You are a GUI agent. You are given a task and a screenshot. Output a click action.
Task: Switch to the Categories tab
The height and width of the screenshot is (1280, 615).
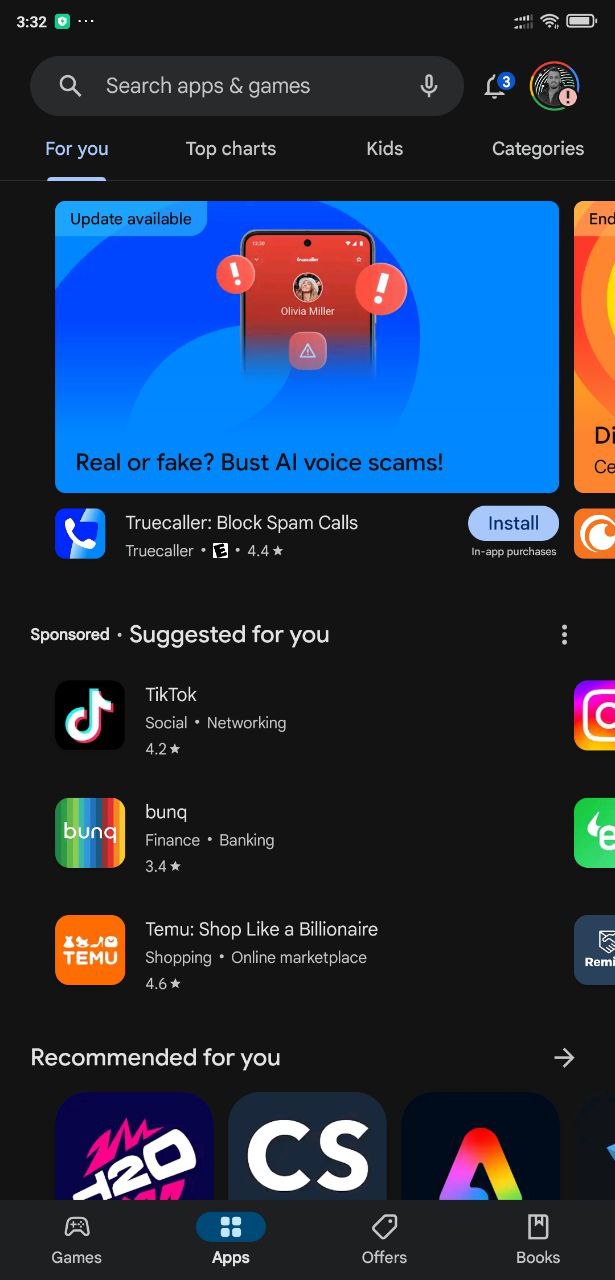point(537,149)
